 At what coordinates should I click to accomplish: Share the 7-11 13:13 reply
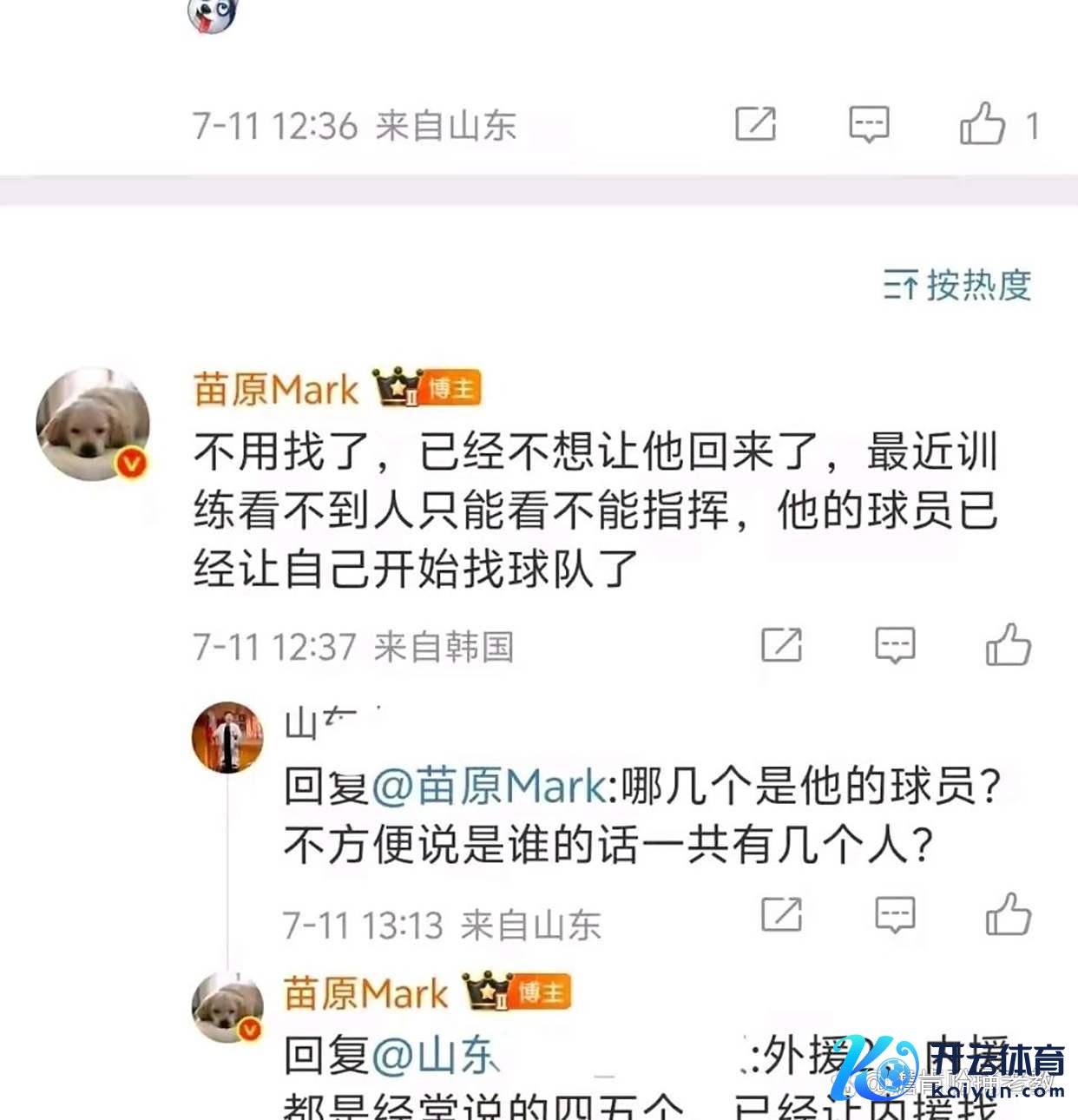coord(781,915)
